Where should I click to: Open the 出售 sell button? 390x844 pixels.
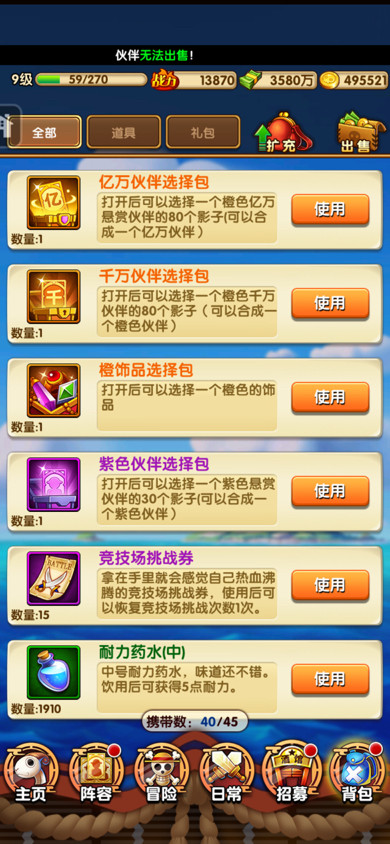click(357, 132)
